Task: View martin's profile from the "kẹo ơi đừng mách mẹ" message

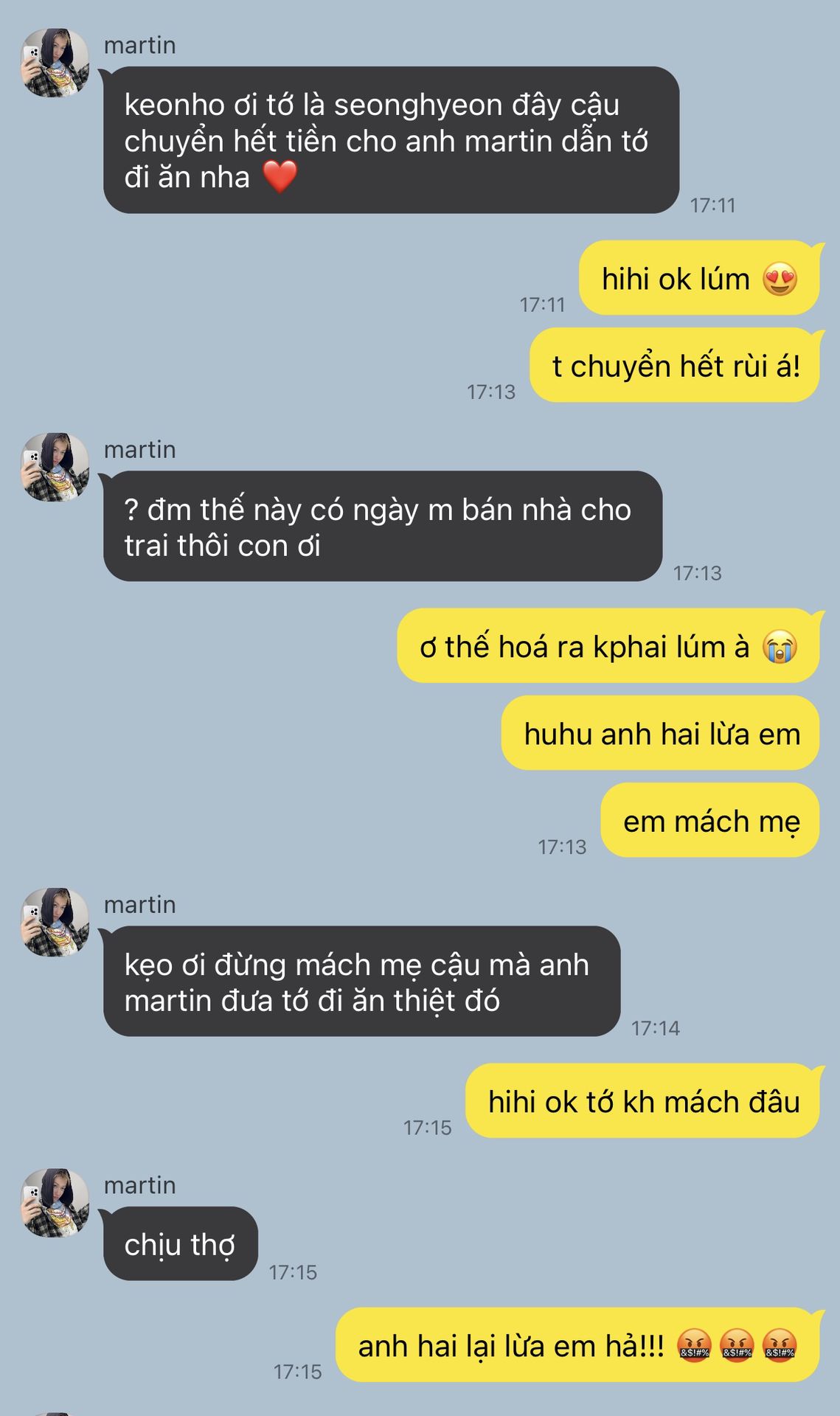Action: tap(55, 922)
